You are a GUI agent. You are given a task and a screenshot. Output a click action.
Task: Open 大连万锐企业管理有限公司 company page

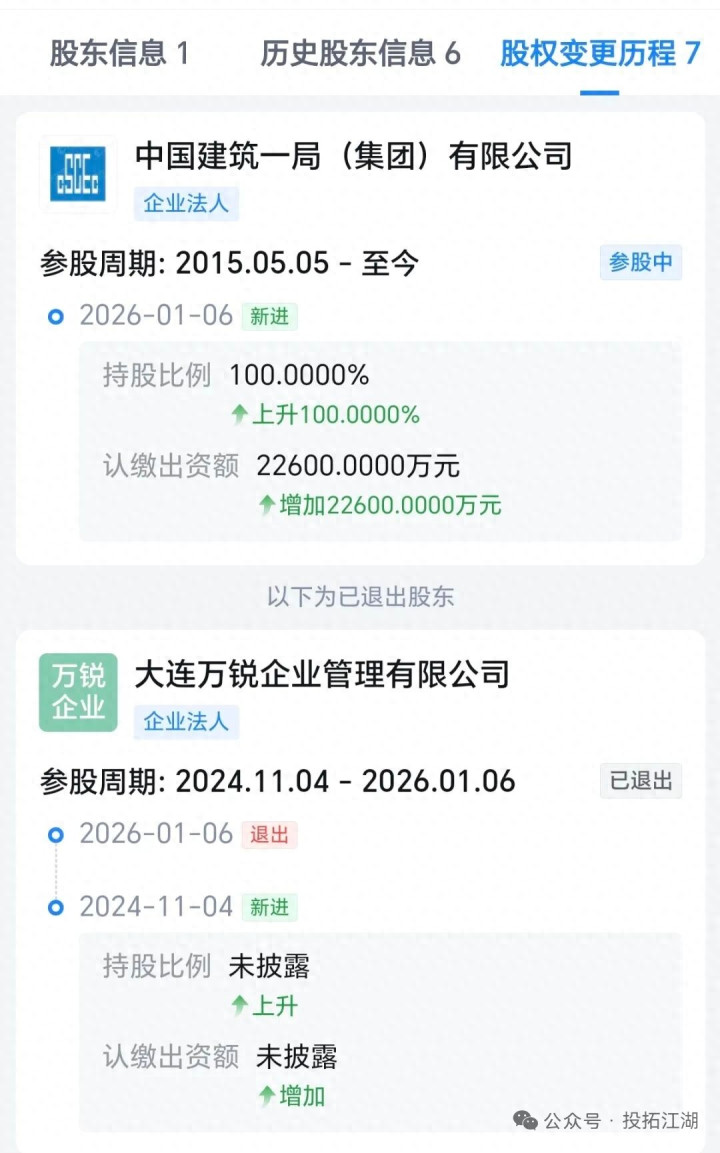pos(322,674)
